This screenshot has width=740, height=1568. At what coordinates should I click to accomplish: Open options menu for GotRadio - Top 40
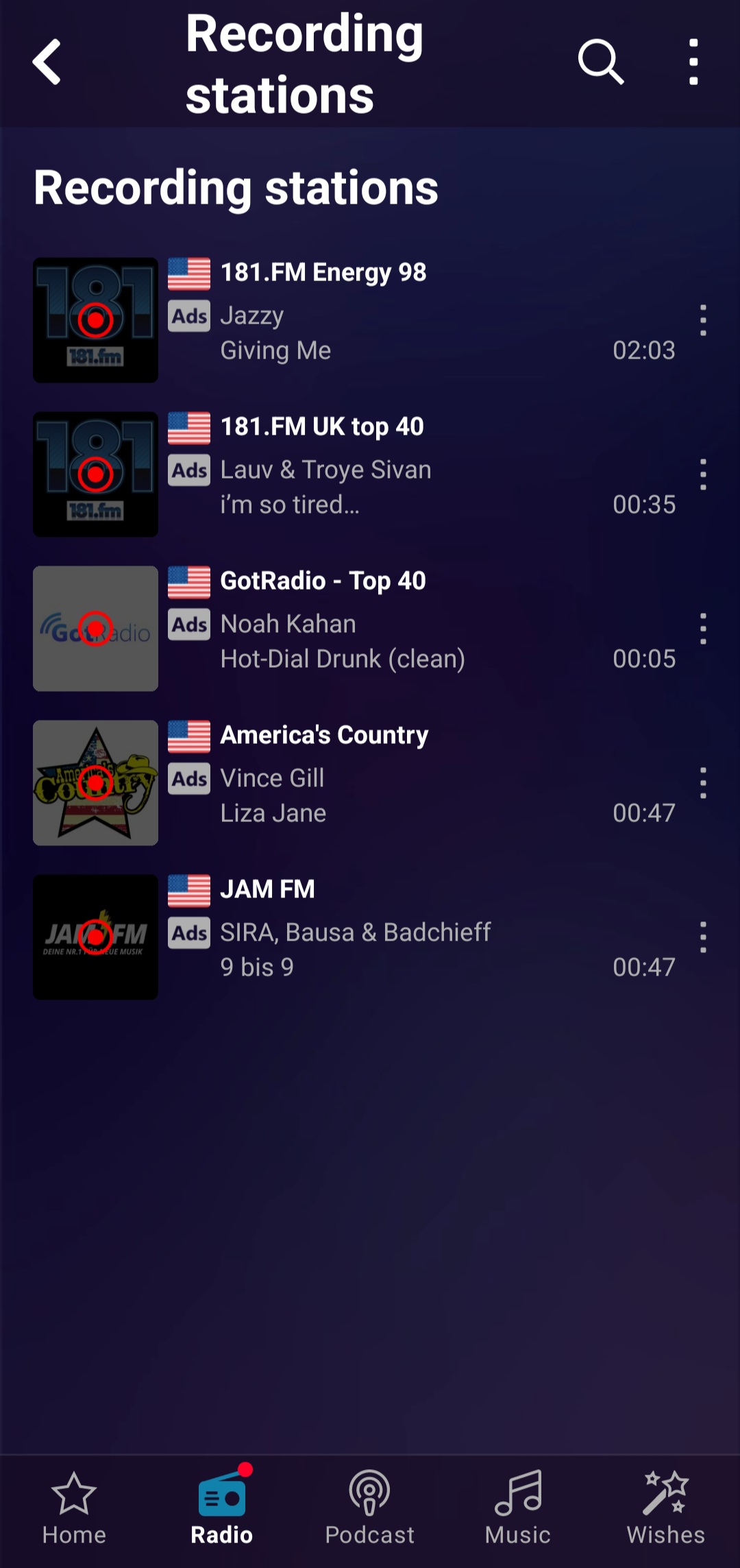click(704, 627)
